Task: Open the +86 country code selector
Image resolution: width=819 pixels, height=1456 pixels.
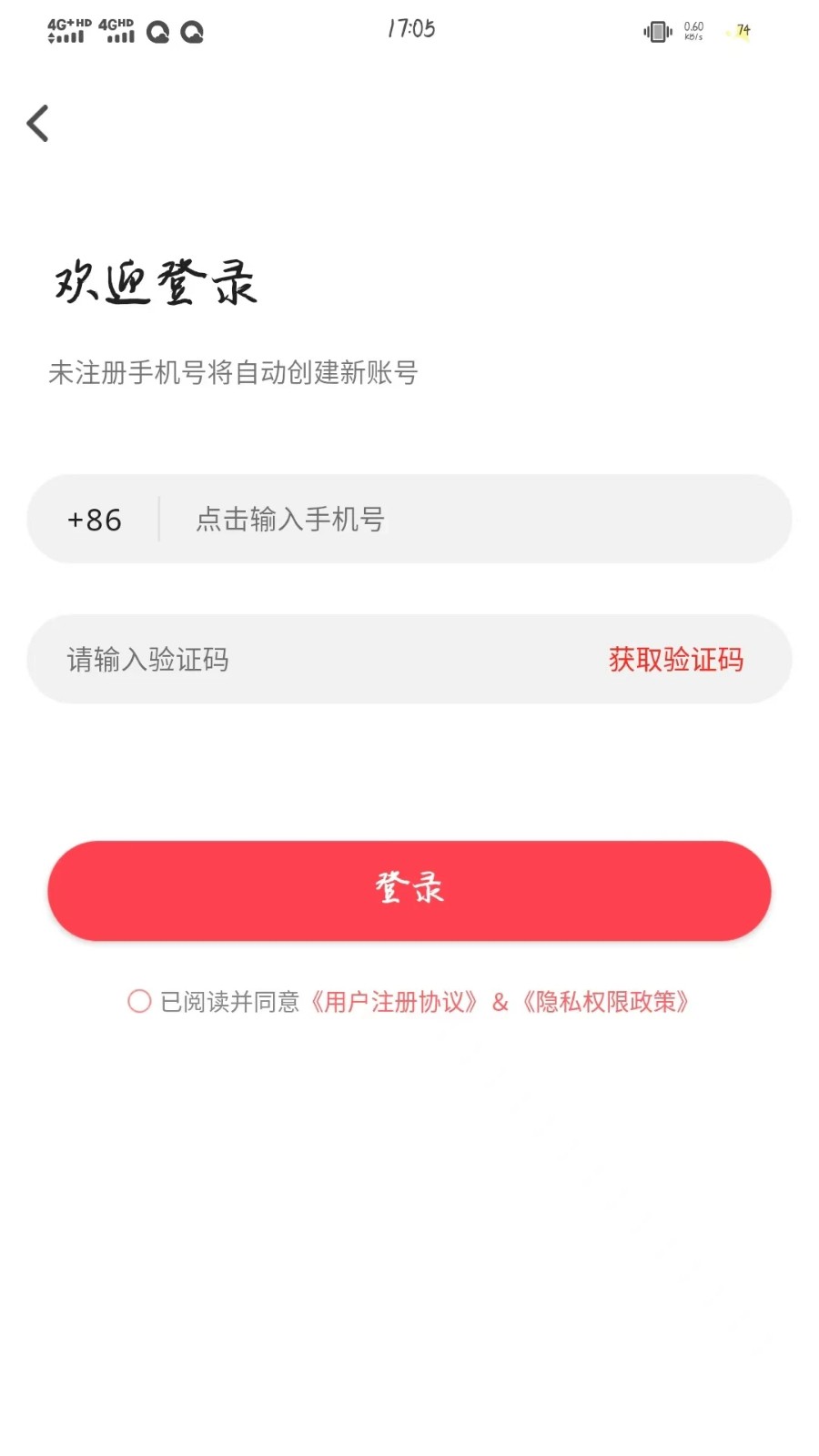Action: [94, 519]
